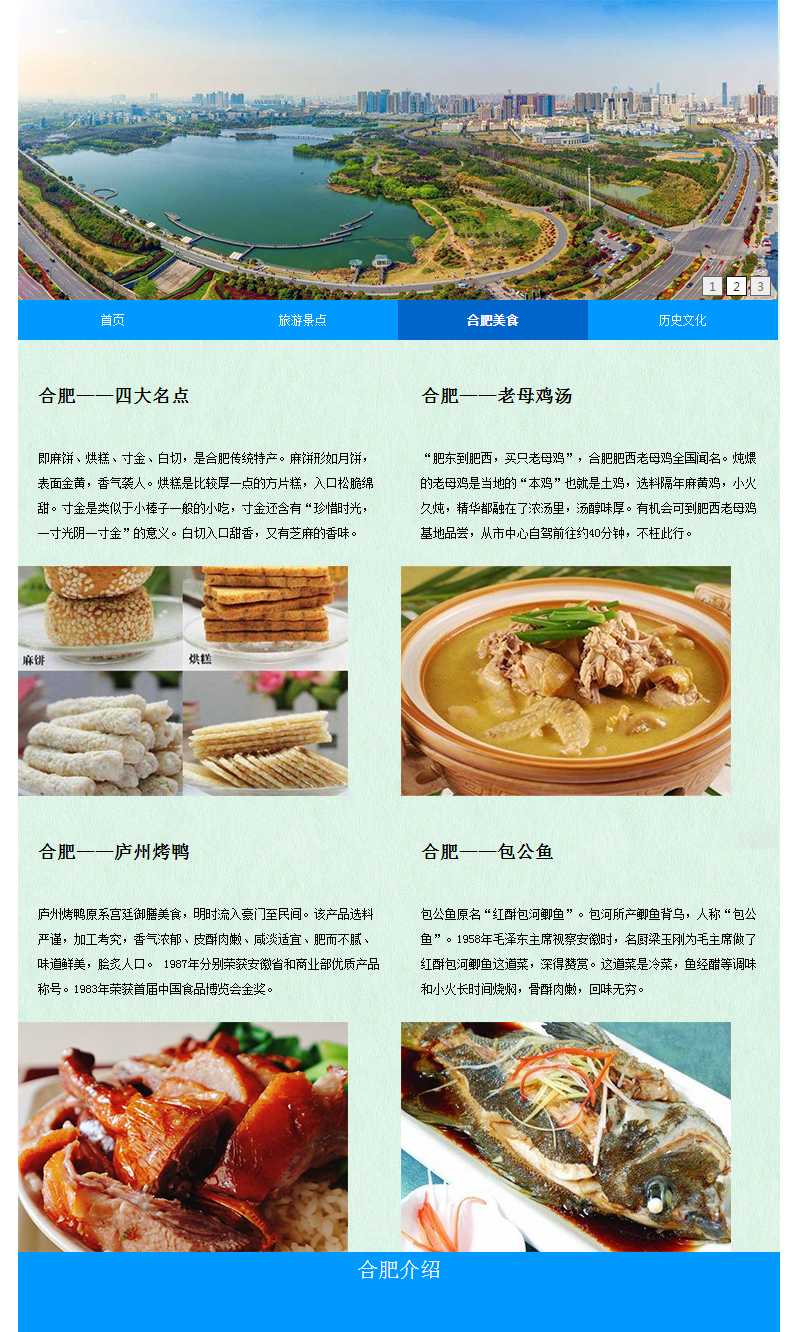Select the 合肥美食 tab

(492, 320)
